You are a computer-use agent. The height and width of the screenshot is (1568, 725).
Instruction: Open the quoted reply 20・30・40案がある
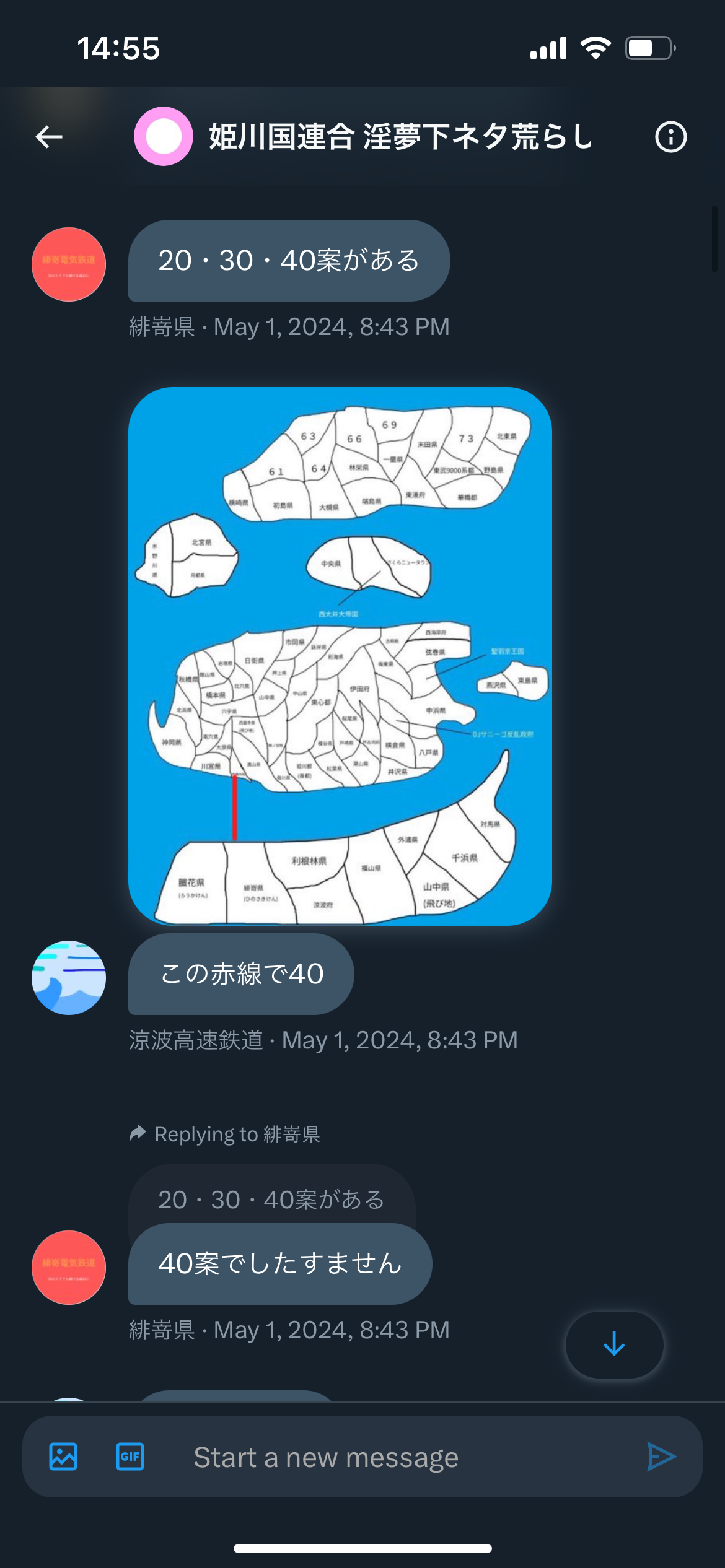pos(271,1200)
